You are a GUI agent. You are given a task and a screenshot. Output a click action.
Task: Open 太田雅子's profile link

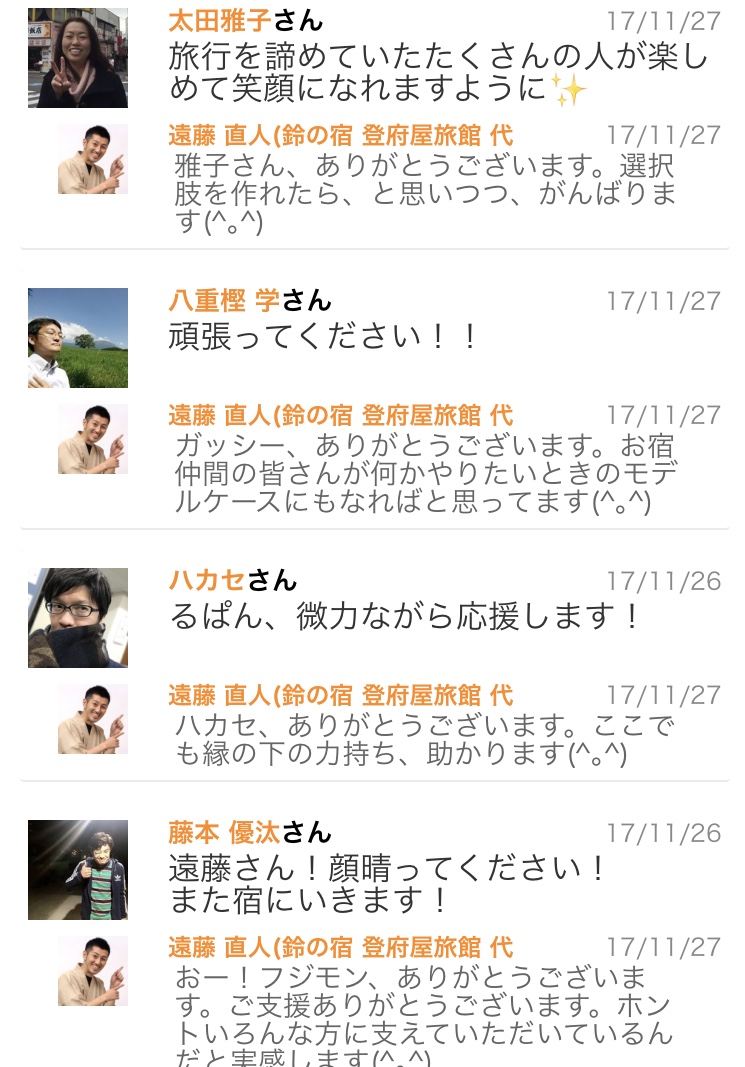coord(220,21)
